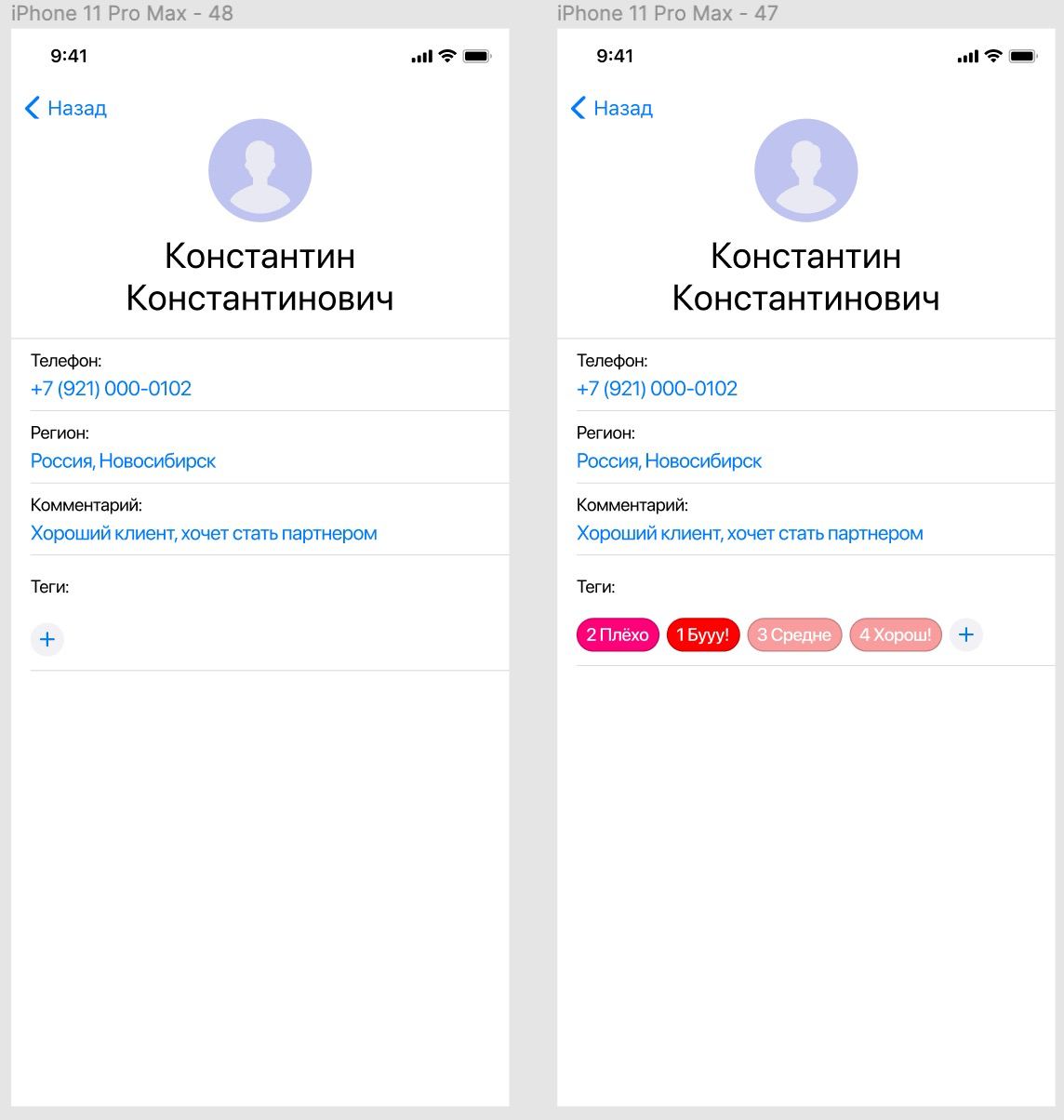Select the 1 Бууу! tag chip
This screenshot has height=1120, width=1064.
click(703, 634)
